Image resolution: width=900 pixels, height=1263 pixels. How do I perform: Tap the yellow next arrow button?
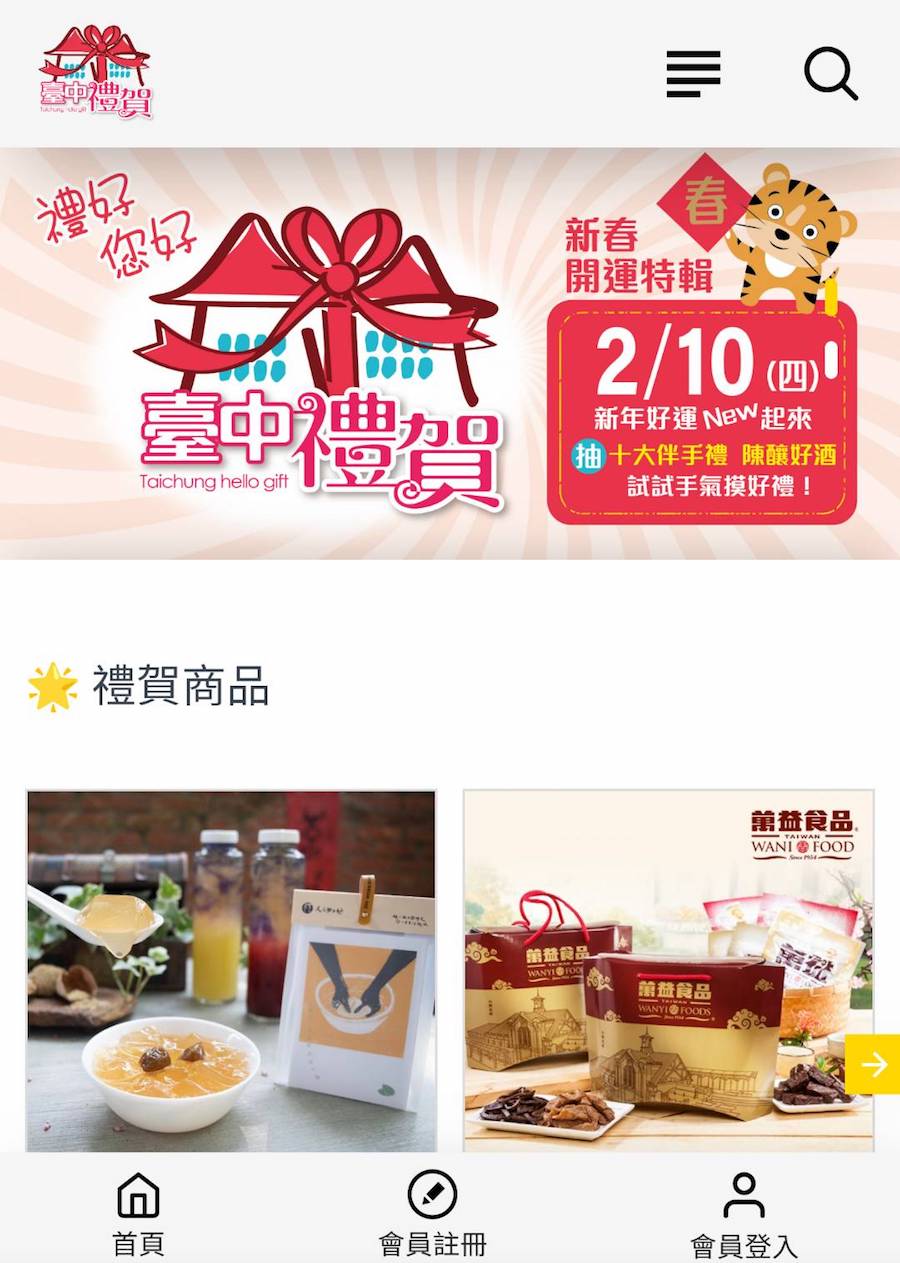[872, 1064]
